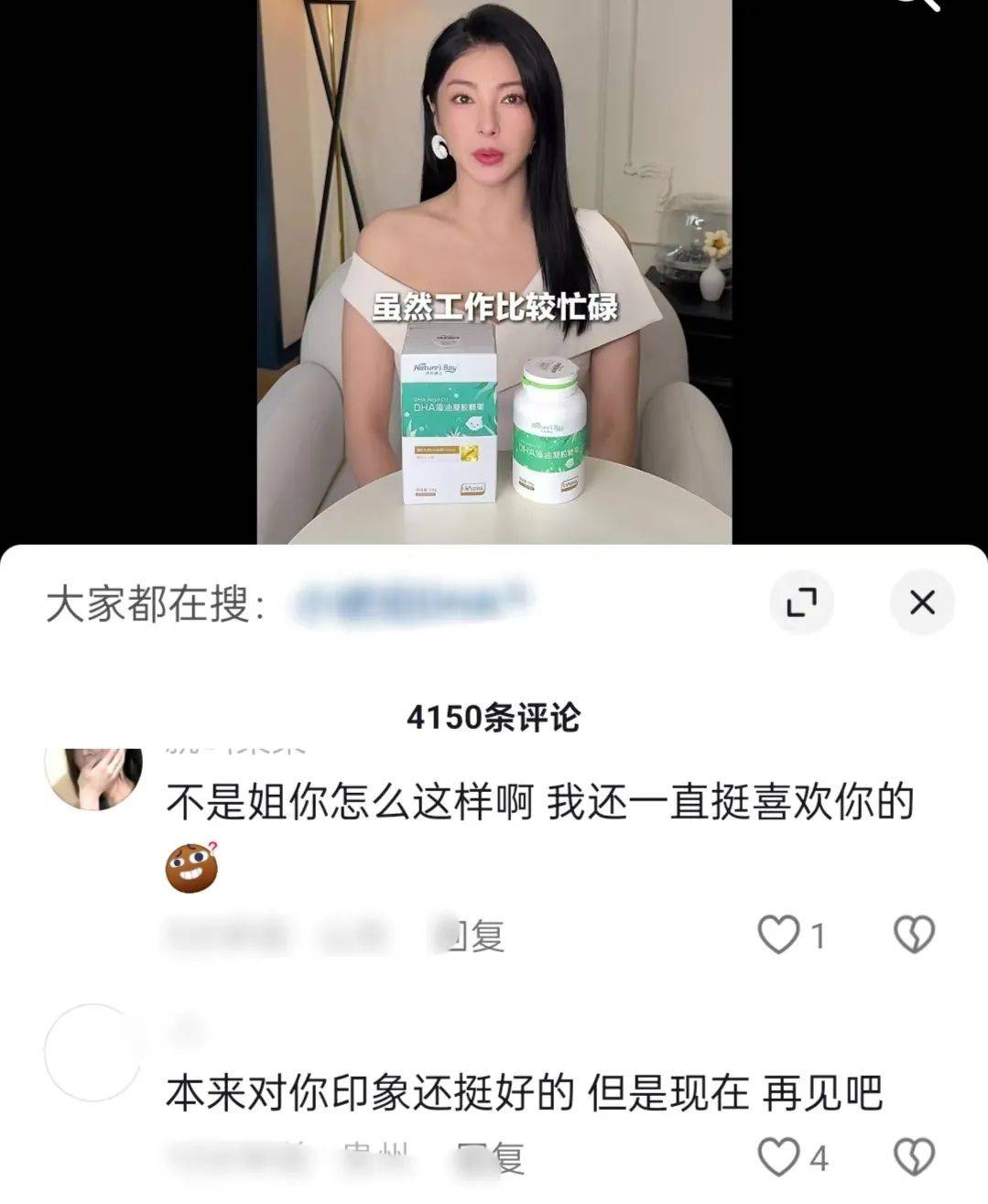The image size is (988, 1204).
Task: Expand comments panel to full screen
Action: click(801, 602)
